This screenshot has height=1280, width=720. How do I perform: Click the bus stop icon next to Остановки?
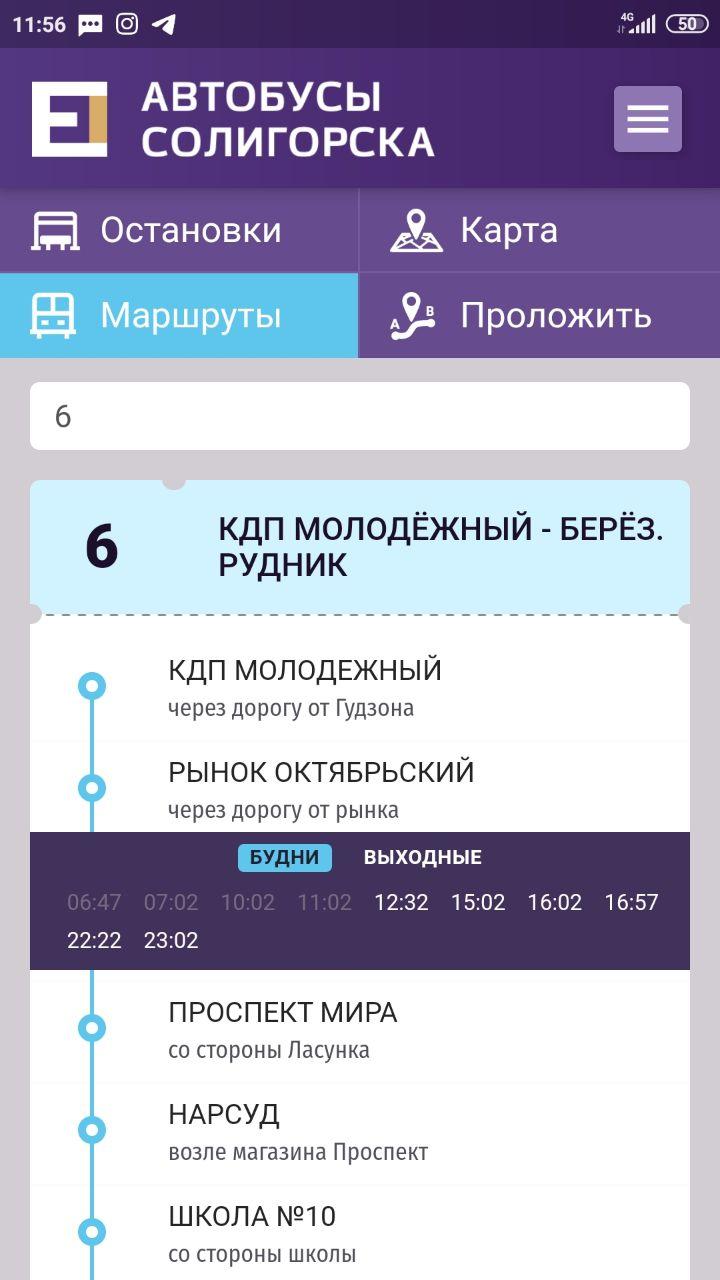tap(57, 229)
